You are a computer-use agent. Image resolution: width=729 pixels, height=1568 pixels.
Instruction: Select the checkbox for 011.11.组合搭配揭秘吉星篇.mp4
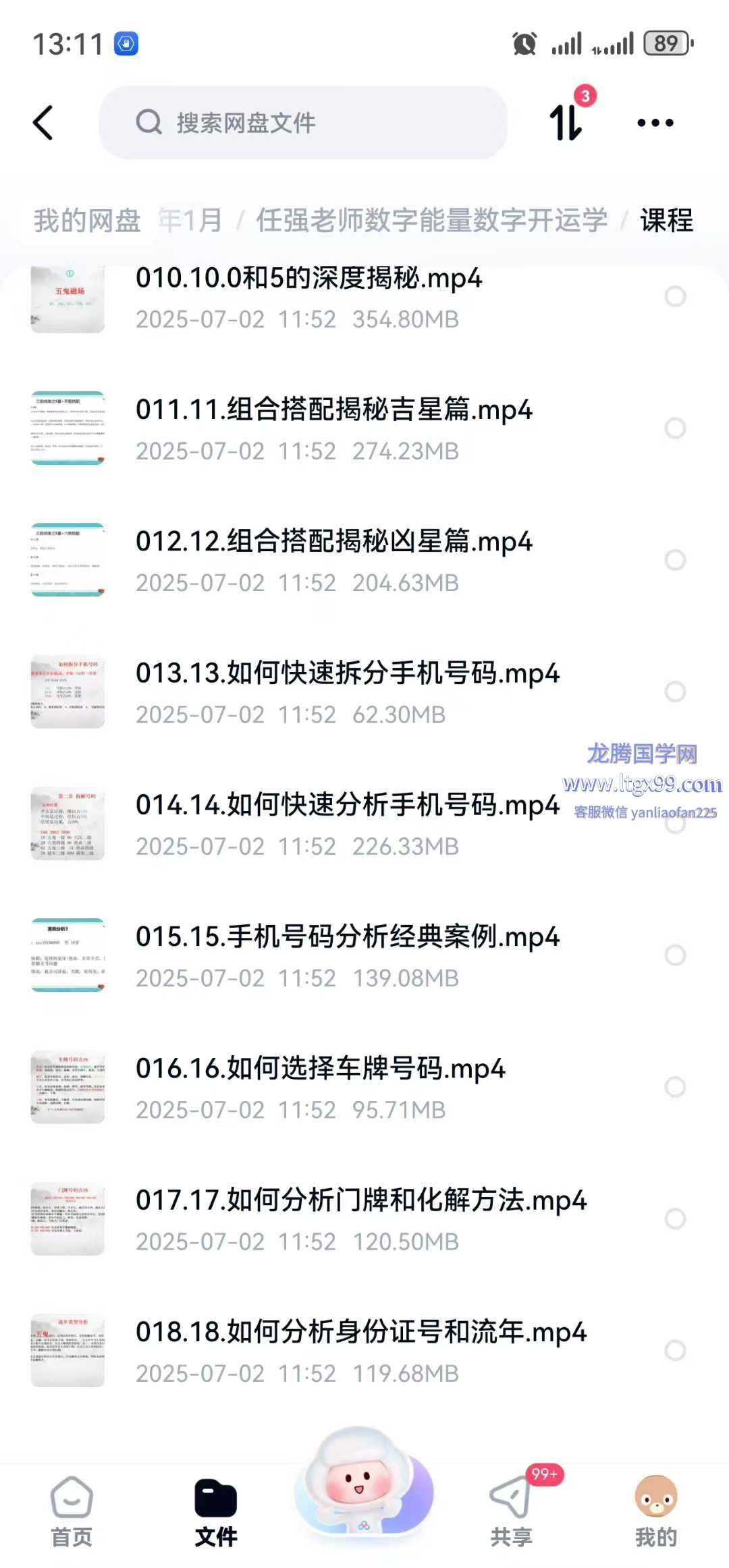(675, 428)
